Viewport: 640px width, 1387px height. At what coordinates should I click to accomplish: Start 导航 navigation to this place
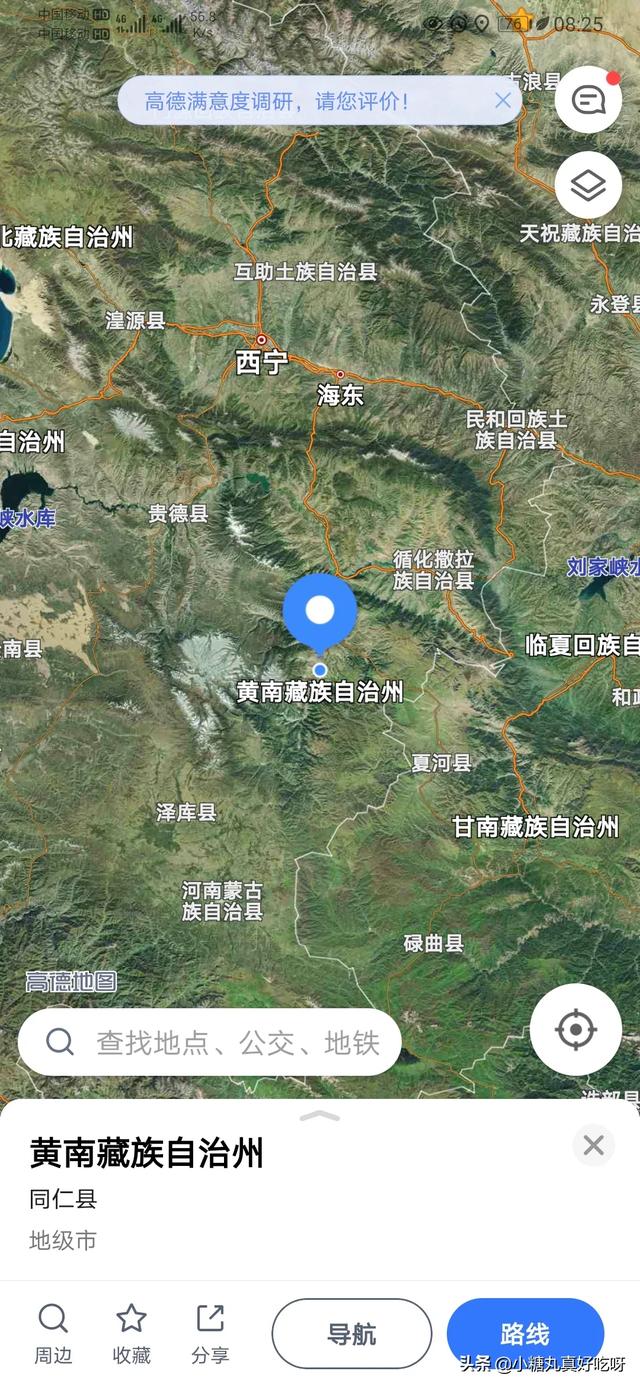pyautogui.click(x=352, y=1333)
